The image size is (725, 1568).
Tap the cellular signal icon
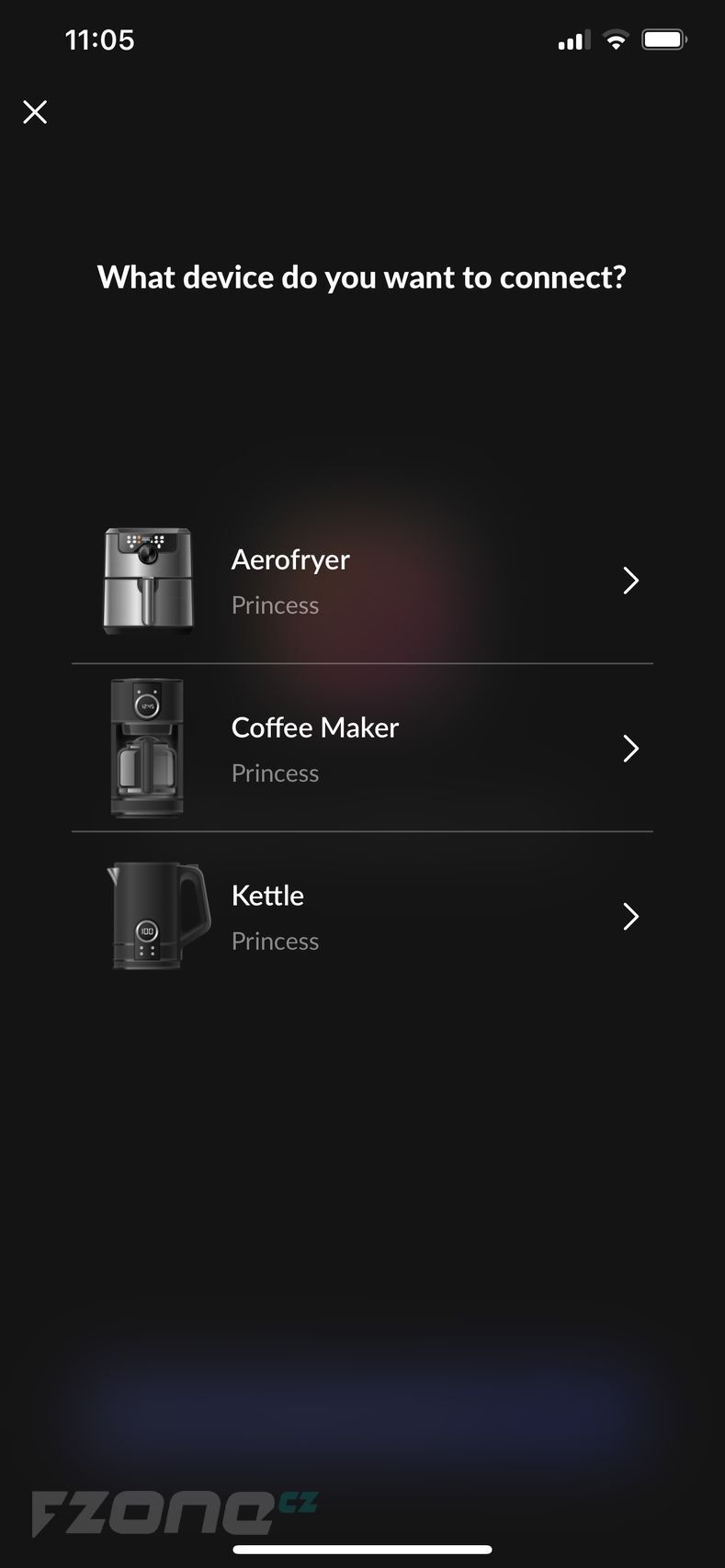coord(571,39)
